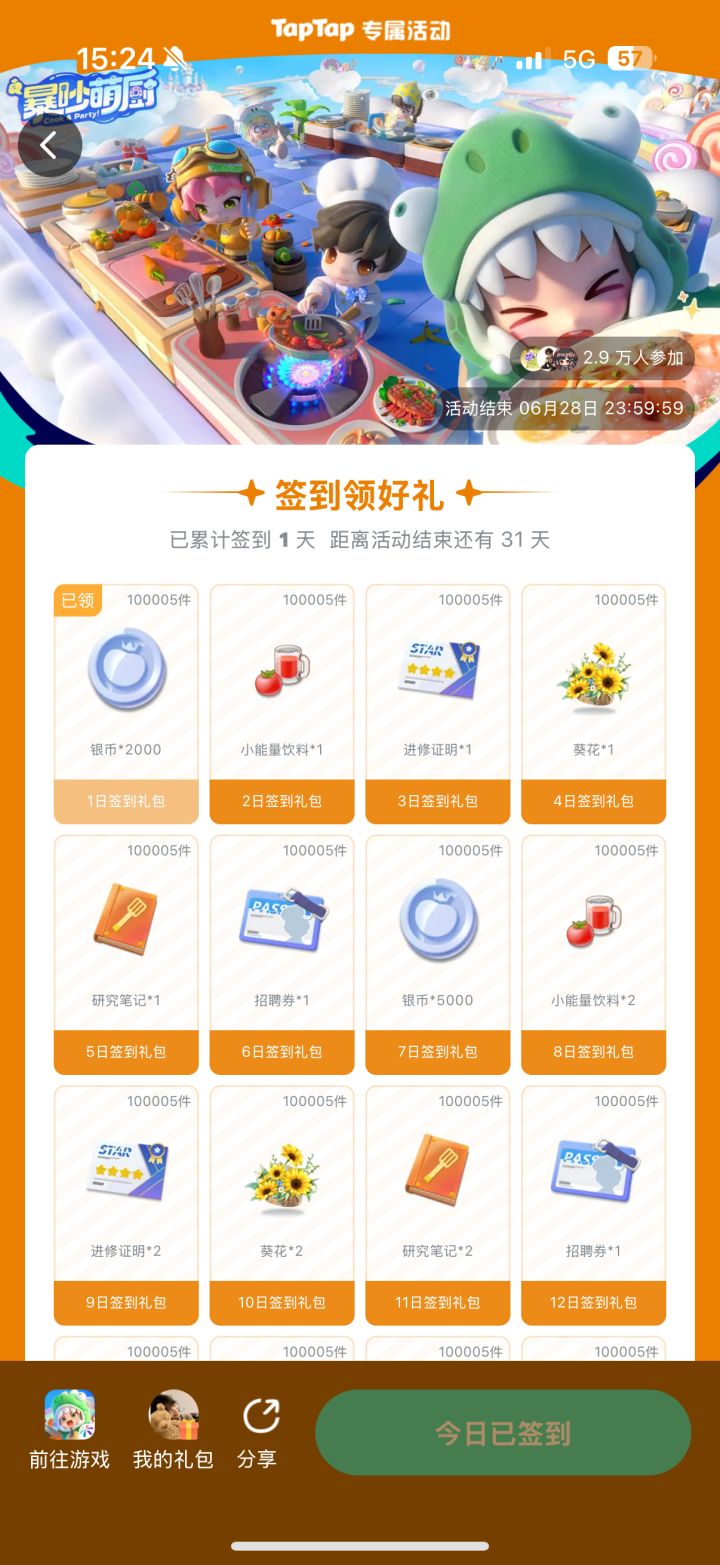
Task: Tap the 小能量饮料 drink icon
Action: click(x=281, y=668)
